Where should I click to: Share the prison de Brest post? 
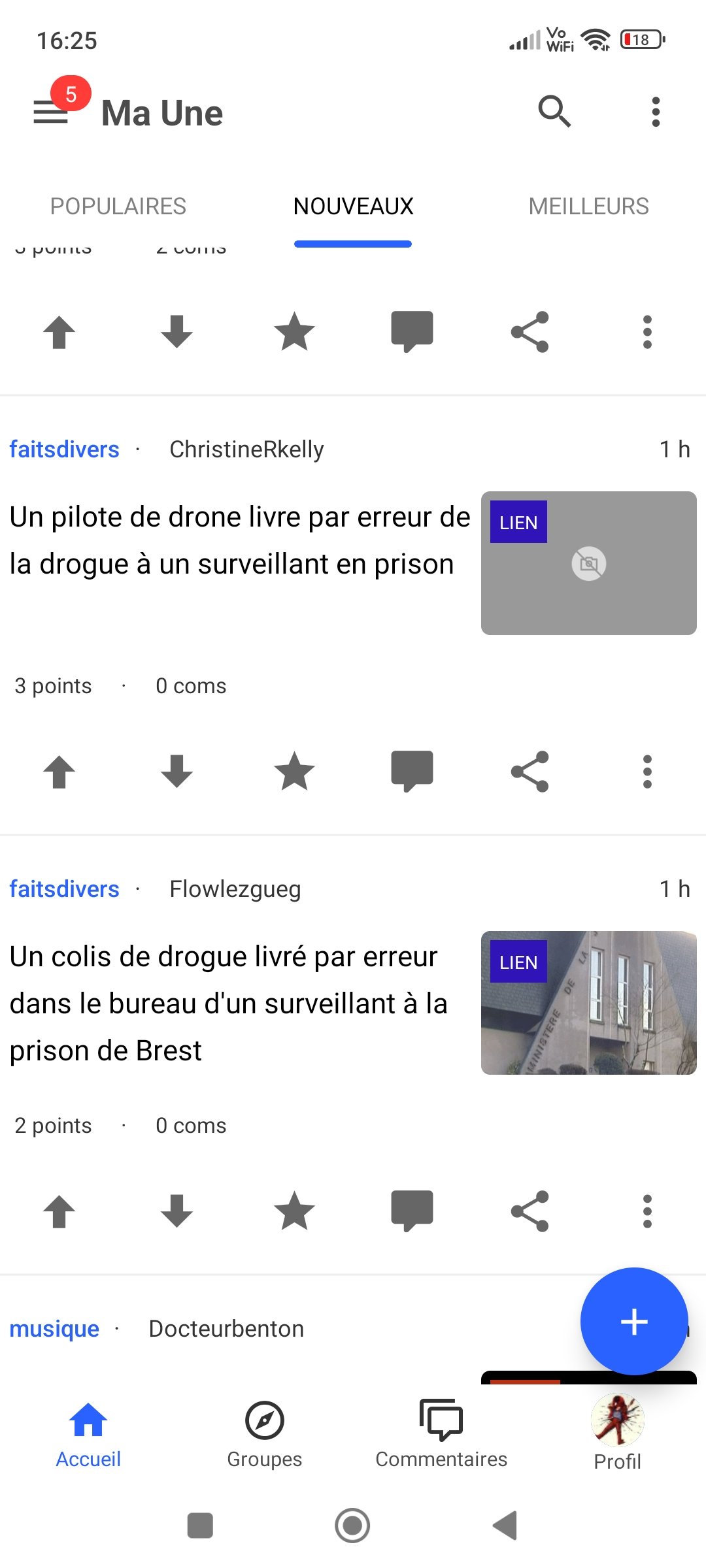tap(529, 1211)
